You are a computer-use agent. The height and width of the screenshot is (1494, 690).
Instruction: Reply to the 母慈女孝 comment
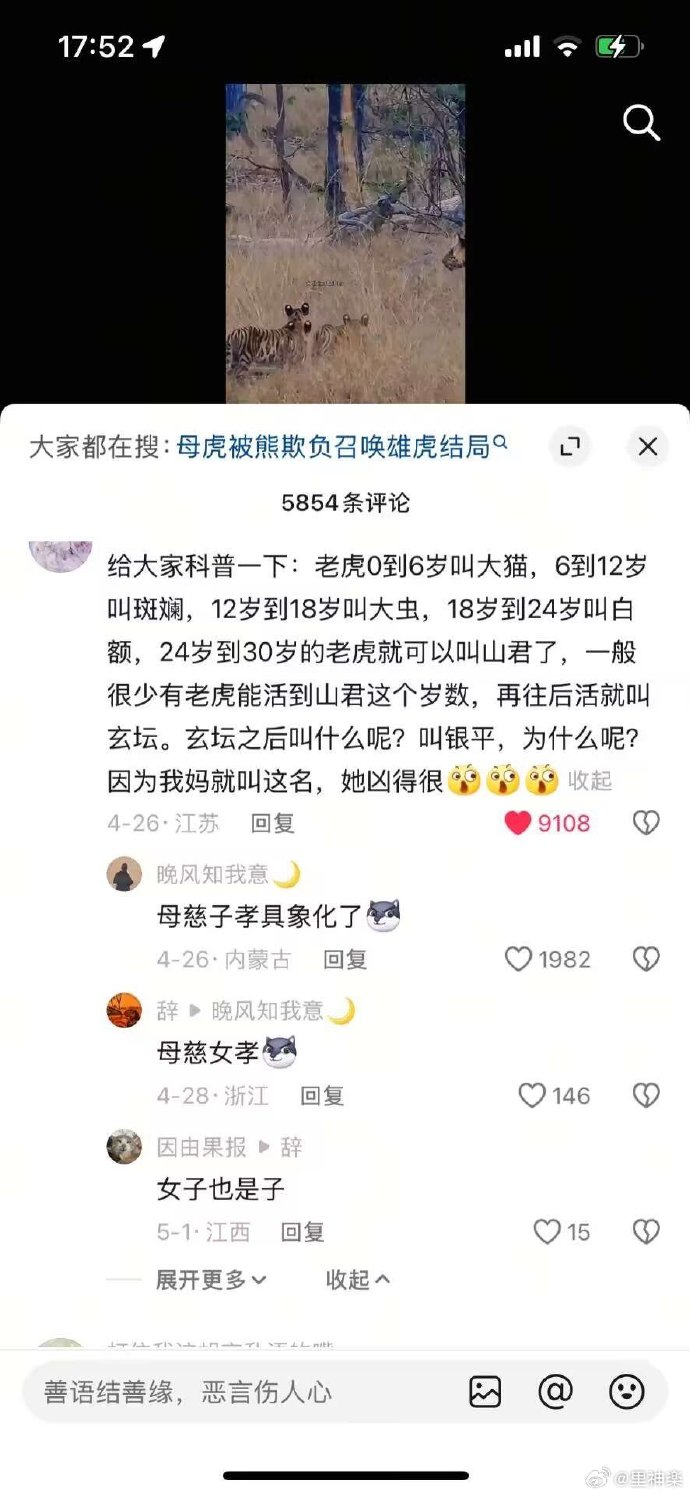(322, 1096)
